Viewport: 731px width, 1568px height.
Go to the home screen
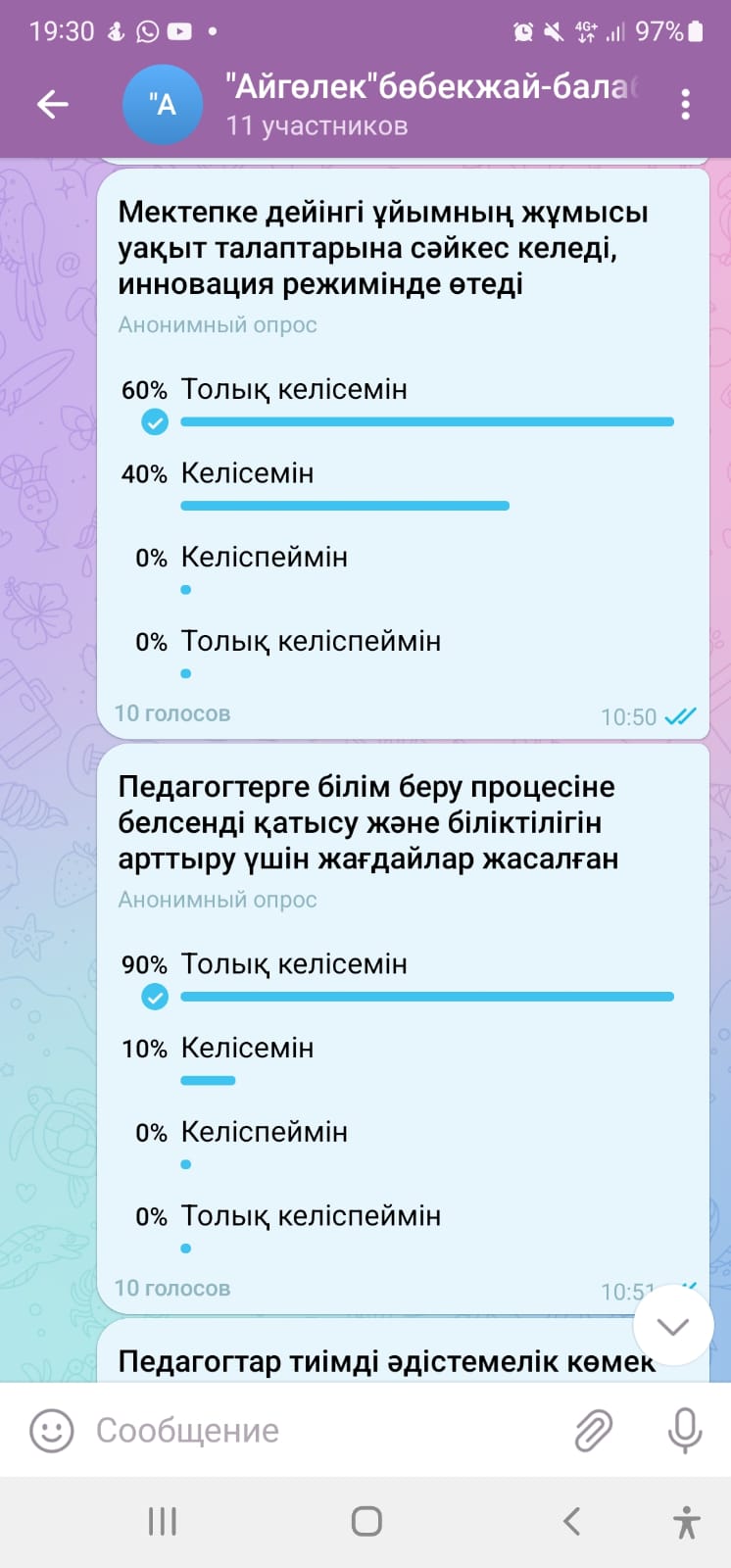[x=365, y=1521]
